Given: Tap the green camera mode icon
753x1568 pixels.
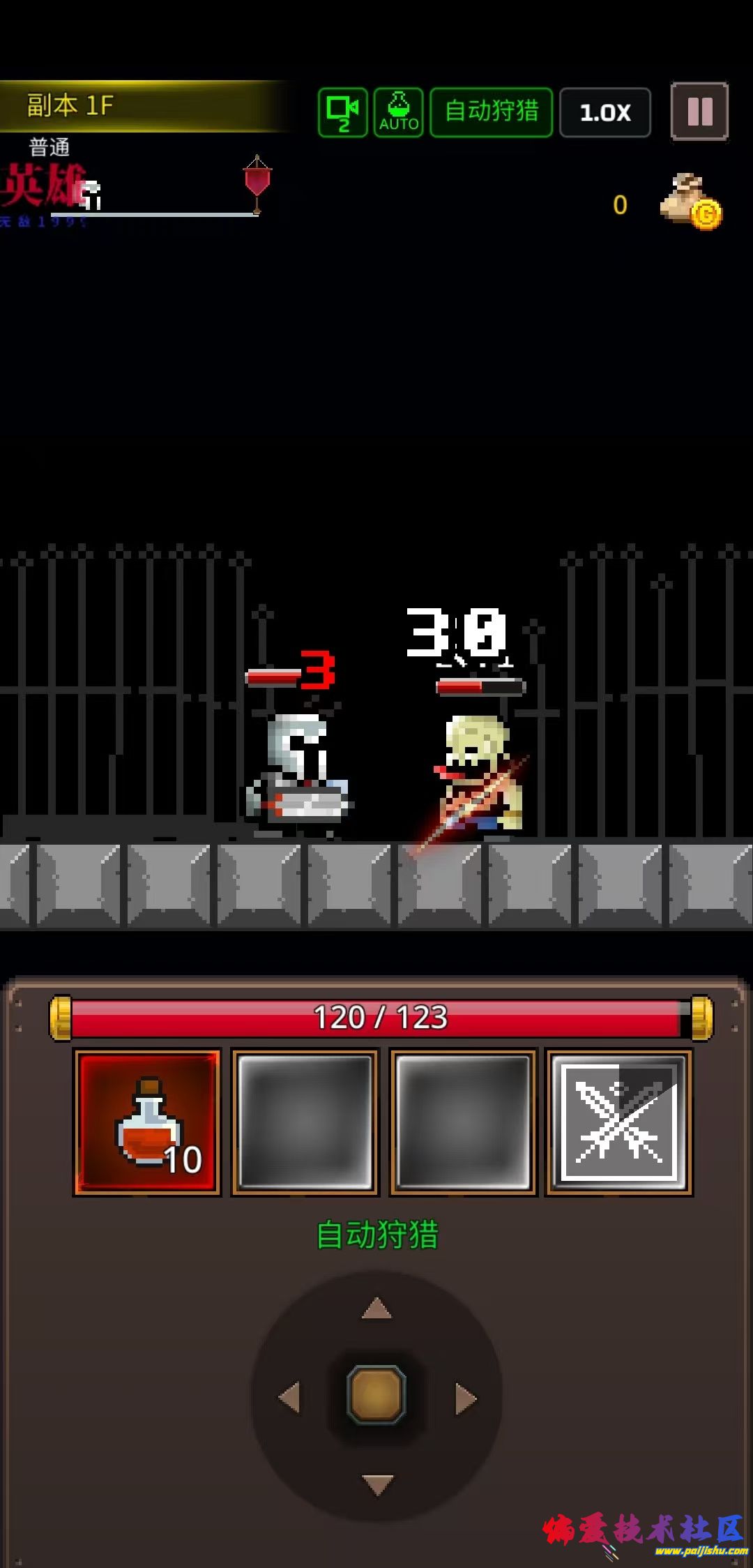Looking at the screenshot, I should [343, 112].
